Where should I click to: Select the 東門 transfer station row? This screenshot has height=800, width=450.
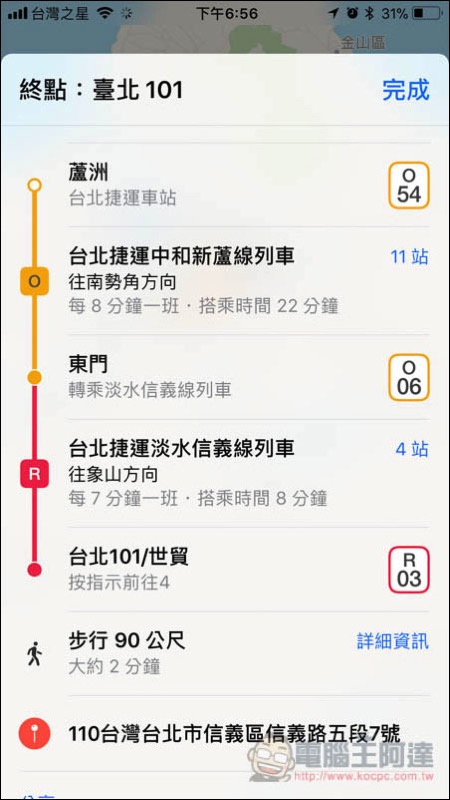(x=224, y=377)
